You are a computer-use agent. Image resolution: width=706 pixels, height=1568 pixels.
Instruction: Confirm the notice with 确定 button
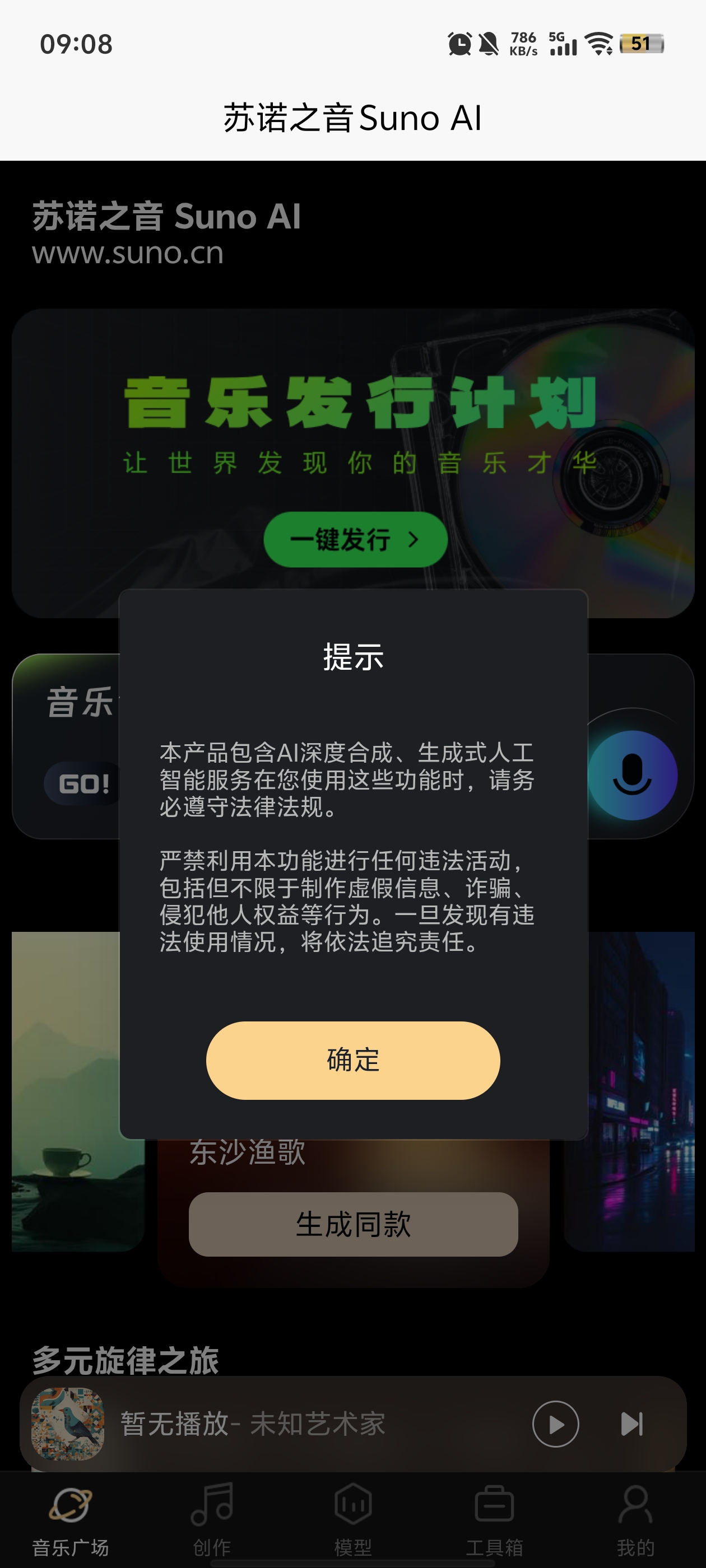point(352,1060)
